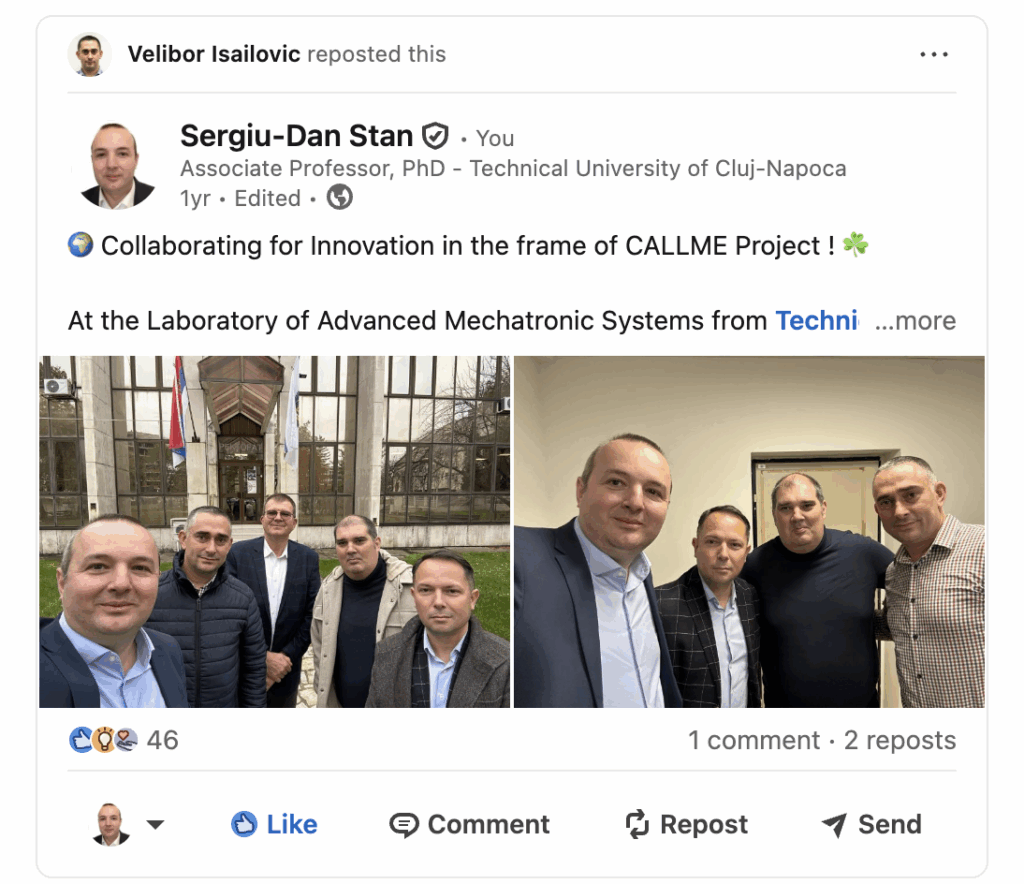The height and width of the screenshot is (884, 1024).
Task: View the 2 reposts
Action: [900, 741]
